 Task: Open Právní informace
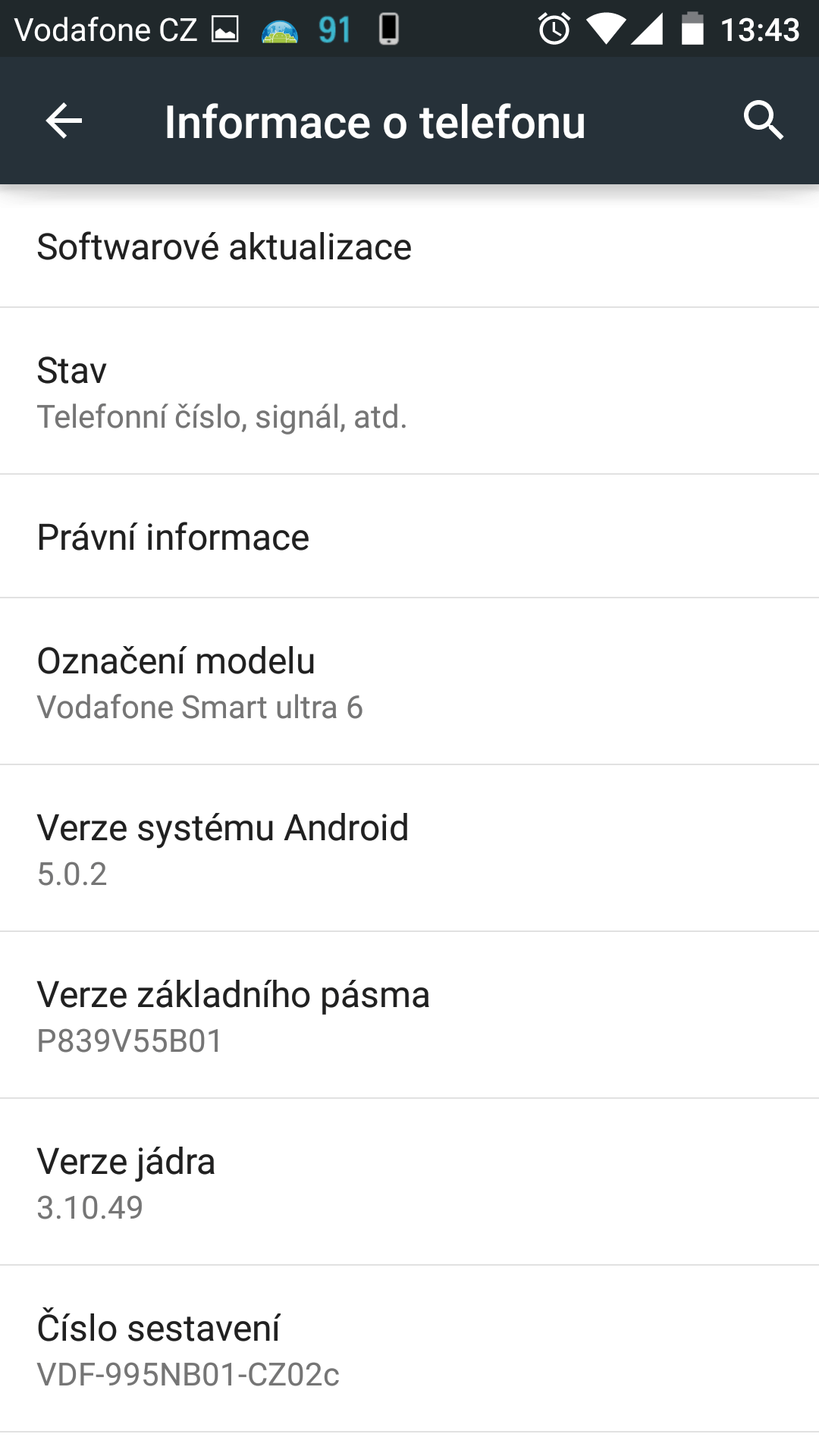click(x=409, y=537)
